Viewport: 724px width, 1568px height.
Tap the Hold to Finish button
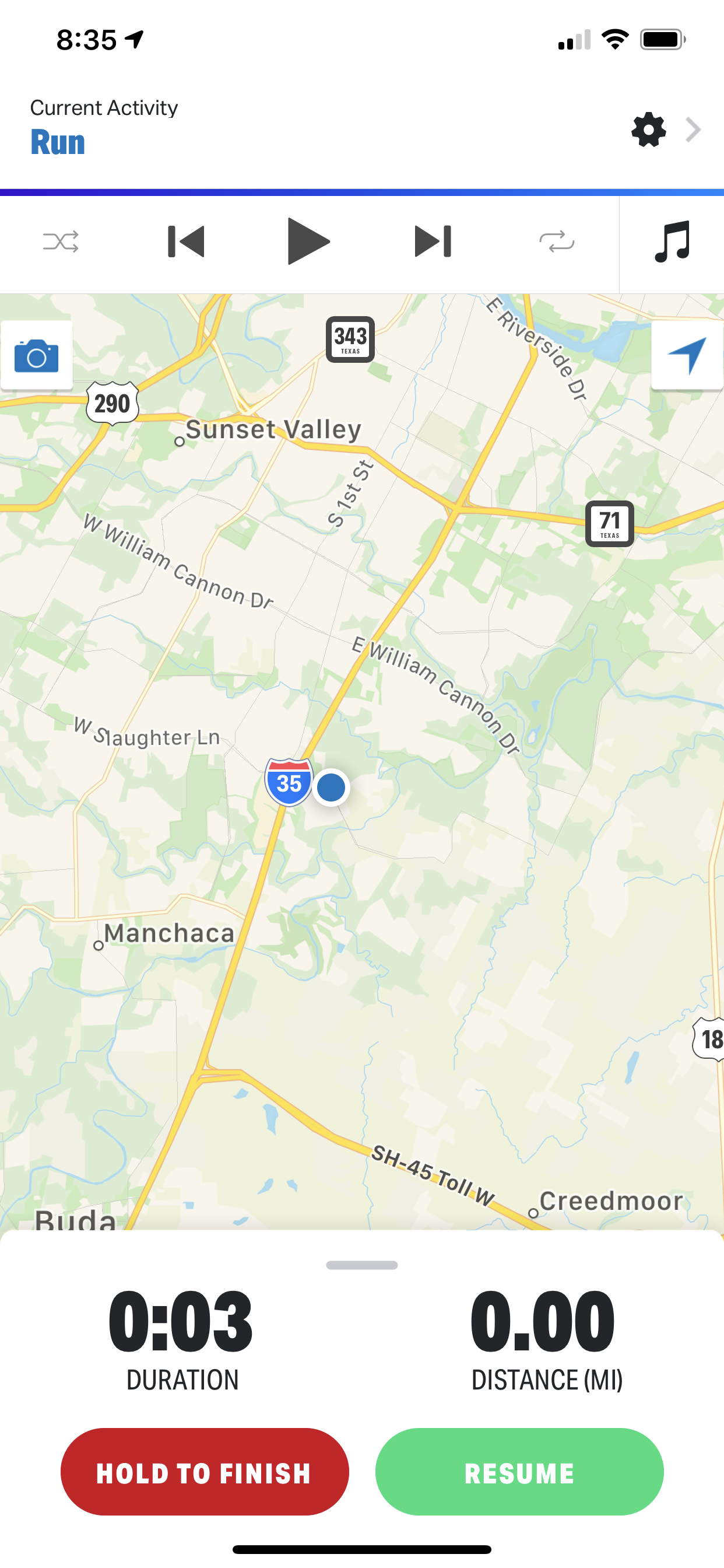click(205, 1472)
